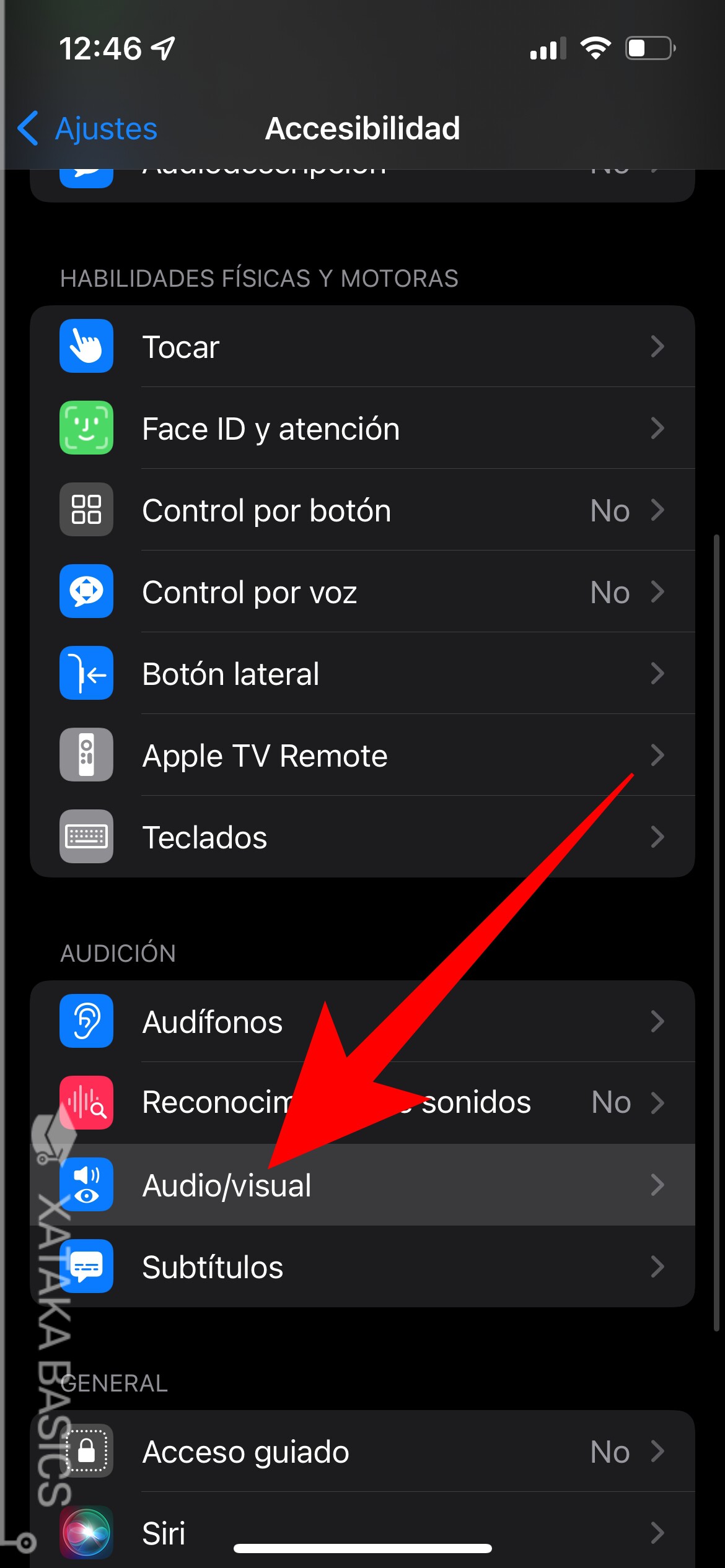Open the Tocar settings
Image resolution: width=725 pixels, height=1568 pixels.
point(362,347)
